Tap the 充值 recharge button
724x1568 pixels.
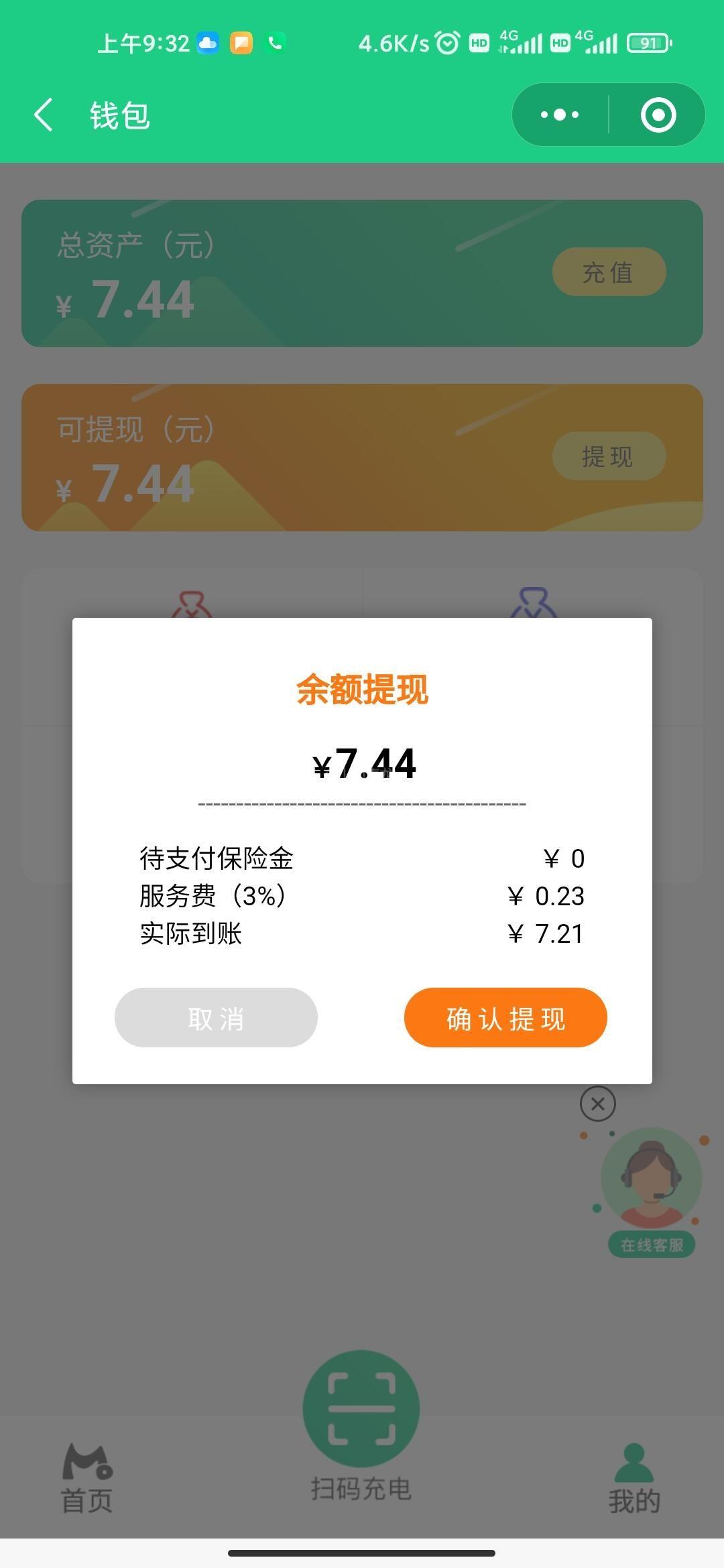pyautogui.click(x=609, y=272)
